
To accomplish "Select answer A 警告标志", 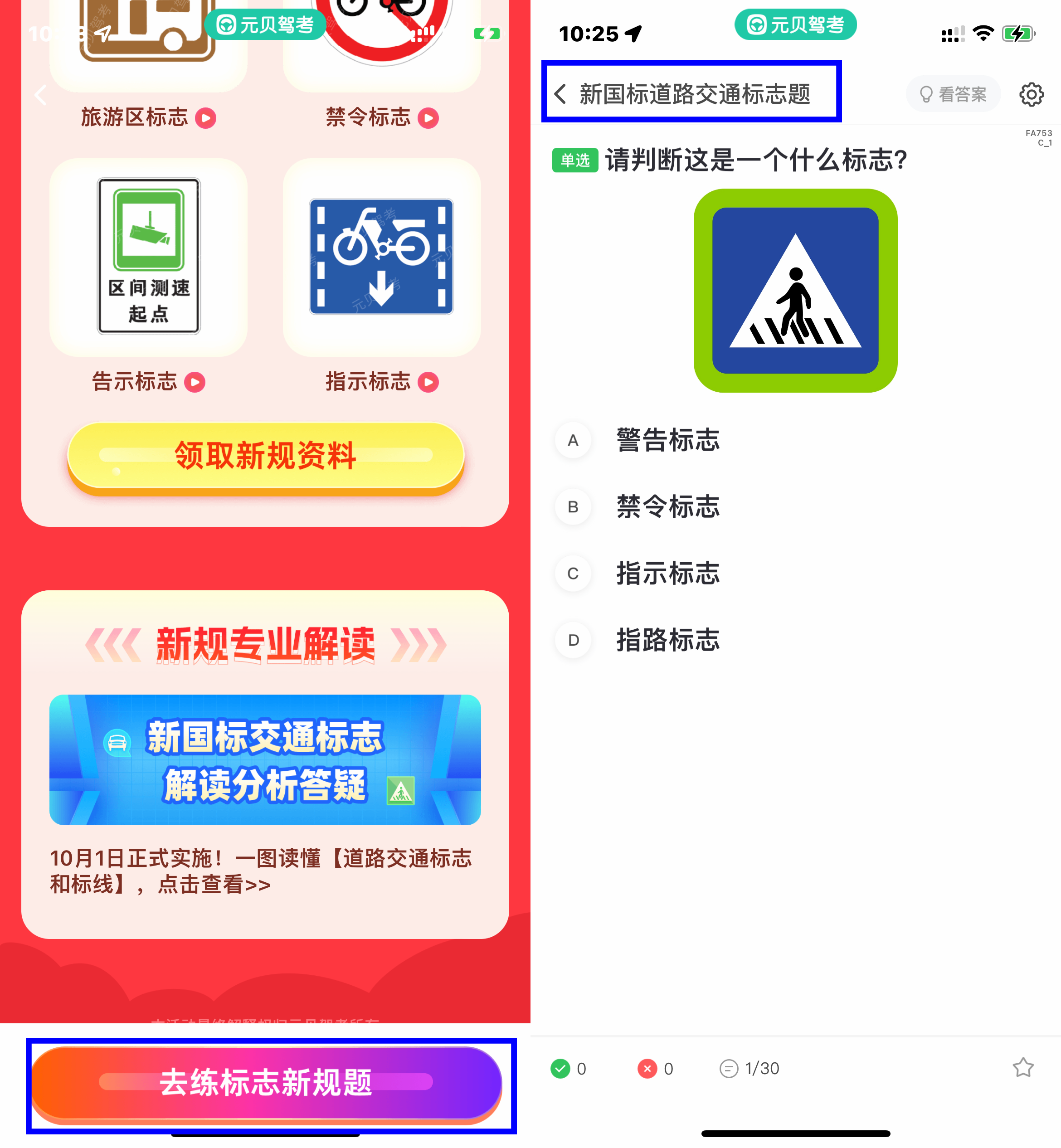I will [667, 440].
